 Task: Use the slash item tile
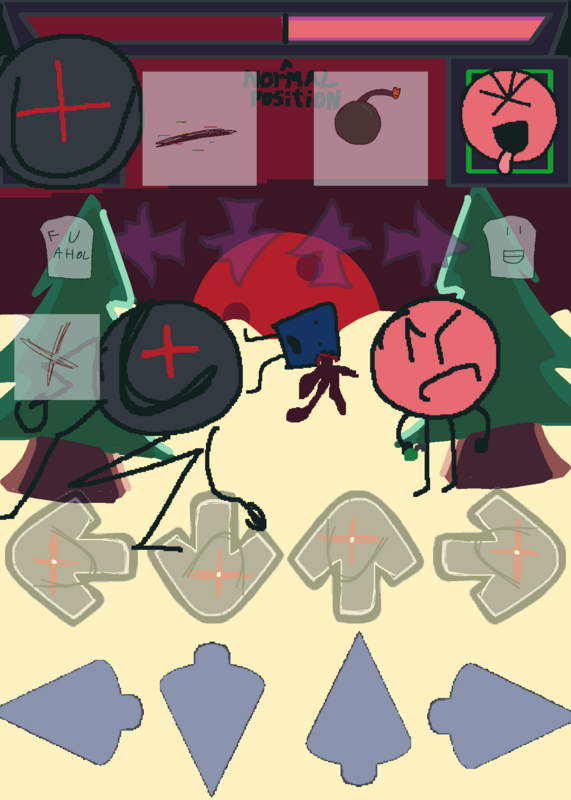pos(200,128)
